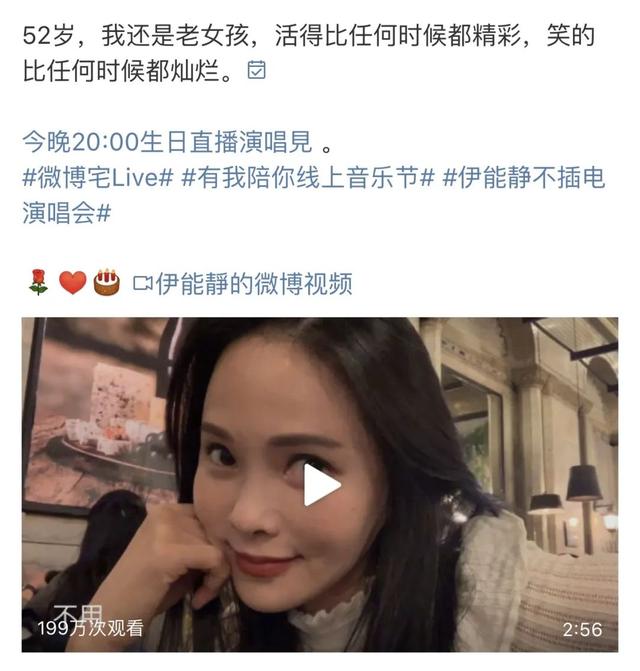640x671 pixels.
Task: Play the Weibo video
Action: [x=321, y=485]
